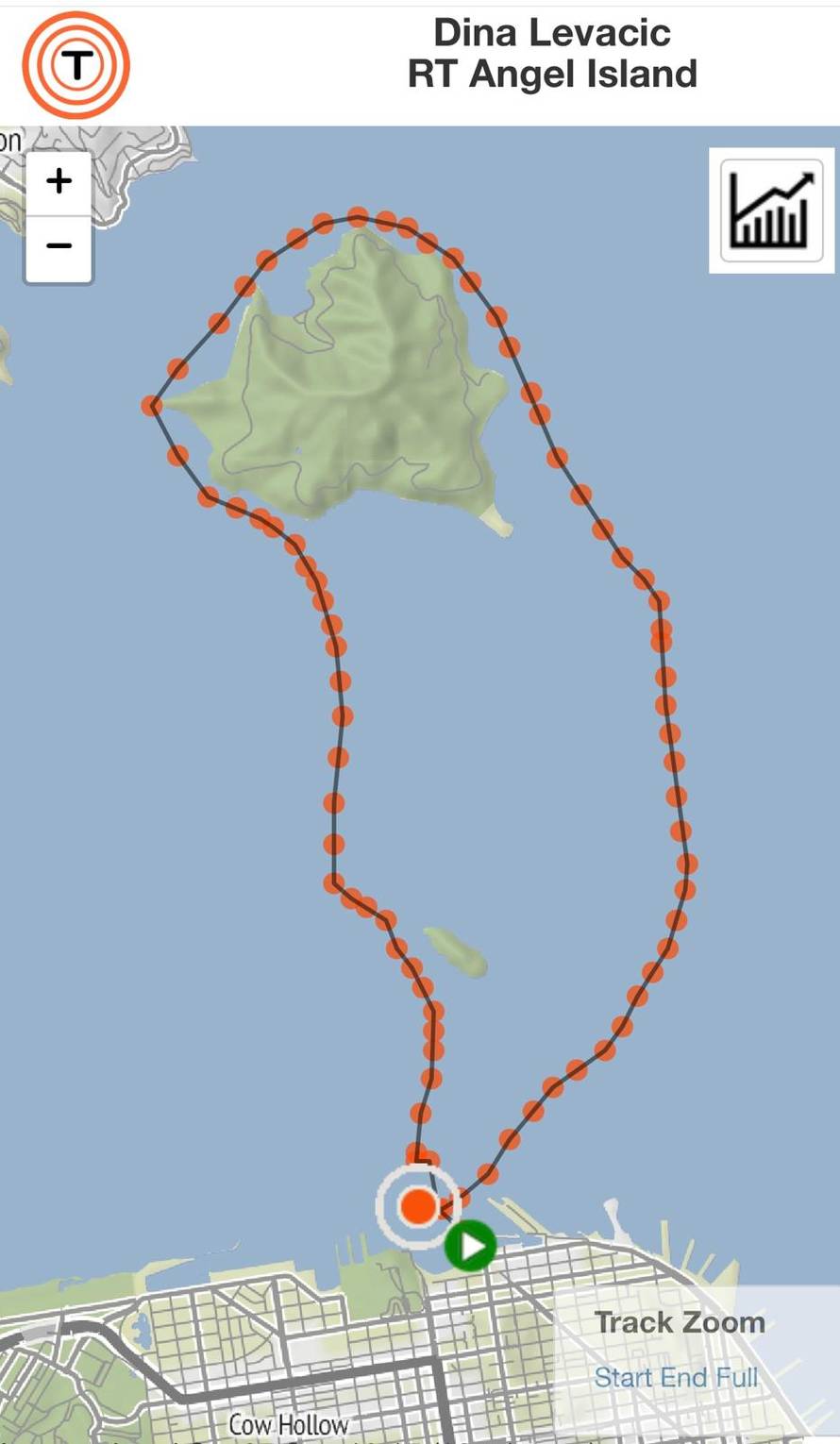This screenshot has width=840, height=1444.
Task: Select the current position orange marker
Action: click(418, 1206)
